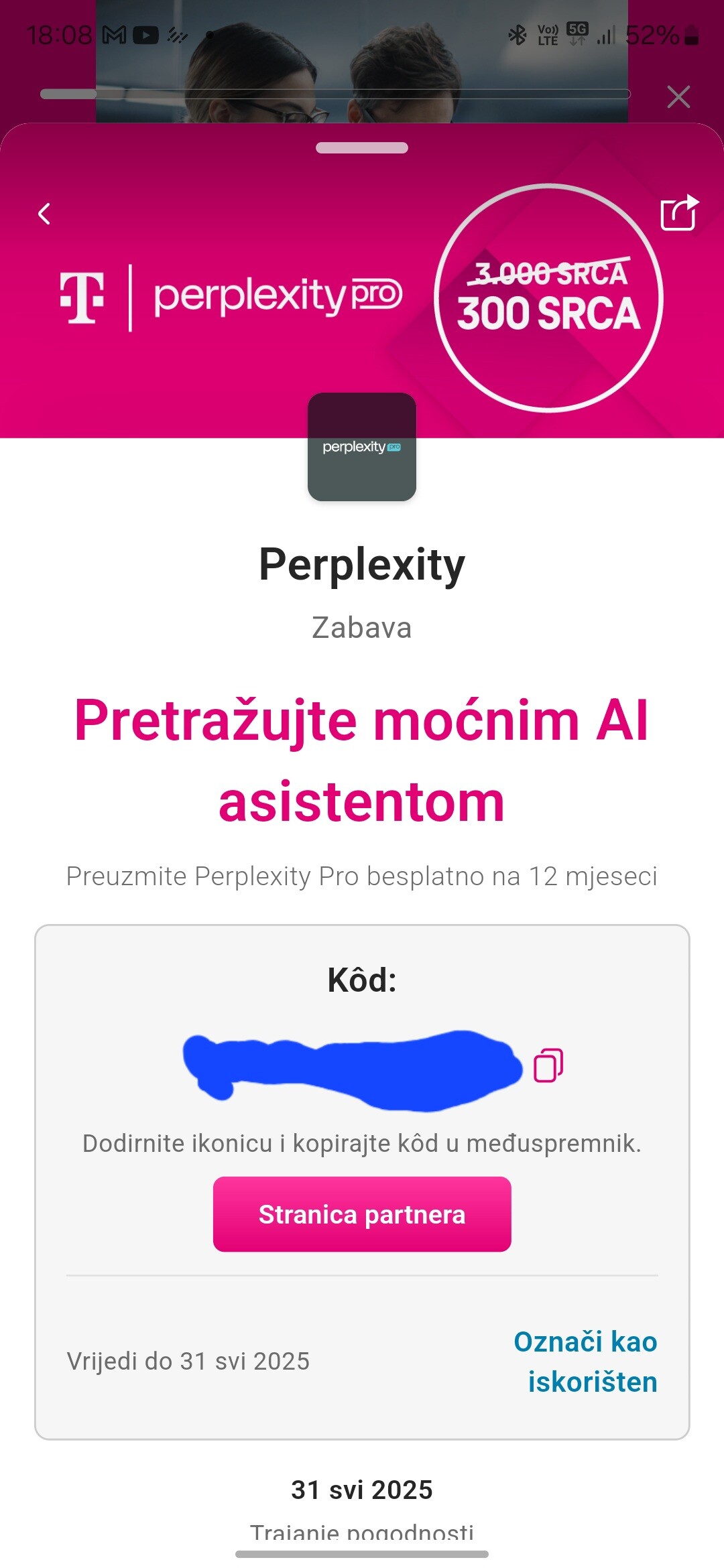The height and width of the screenshot is (1568, 724).
Task: Copy the code to clipboard
Action: point(548,1065)
